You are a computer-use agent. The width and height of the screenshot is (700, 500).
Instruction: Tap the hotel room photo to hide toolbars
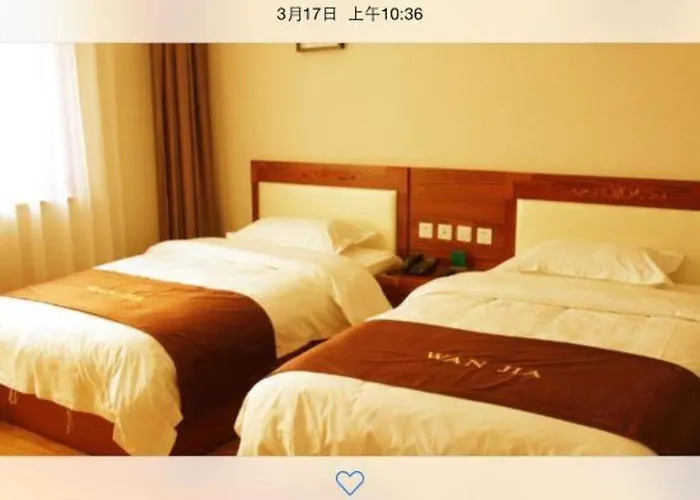coord(350,250)
